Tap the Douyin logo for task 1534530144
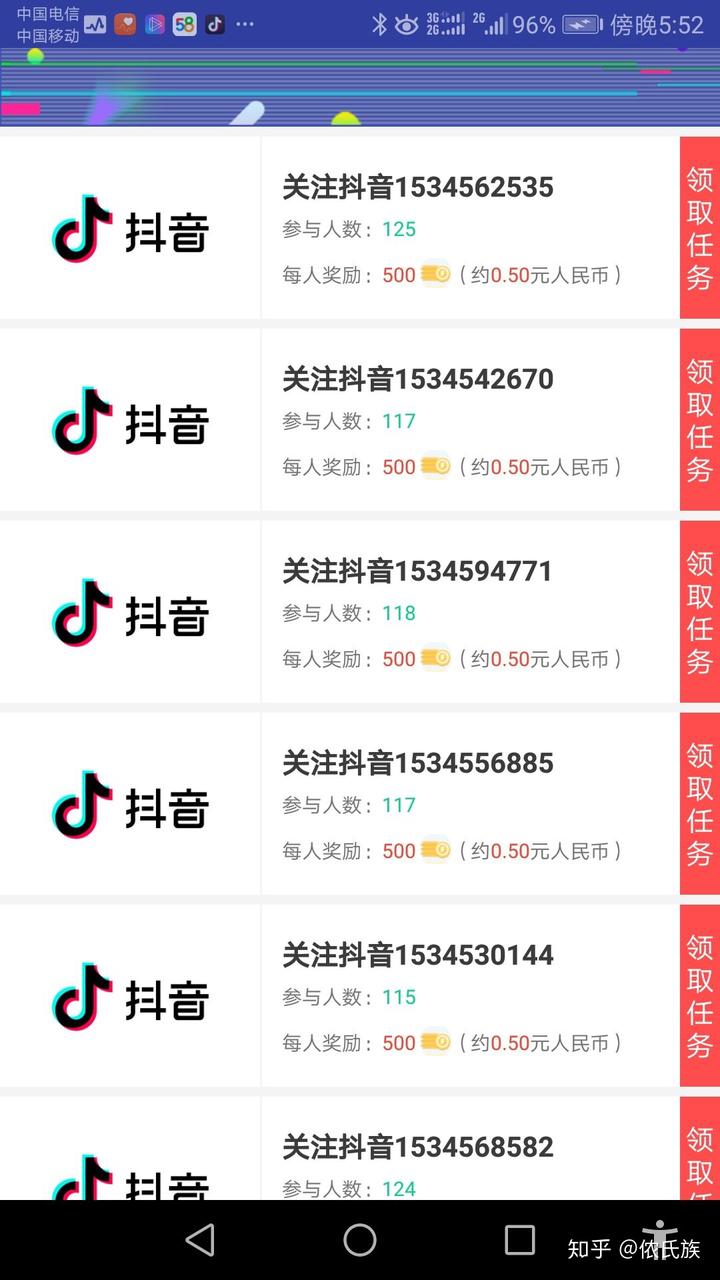Image resolution: width=720 pixels, height=1280 pixels. tap(130, 996)
